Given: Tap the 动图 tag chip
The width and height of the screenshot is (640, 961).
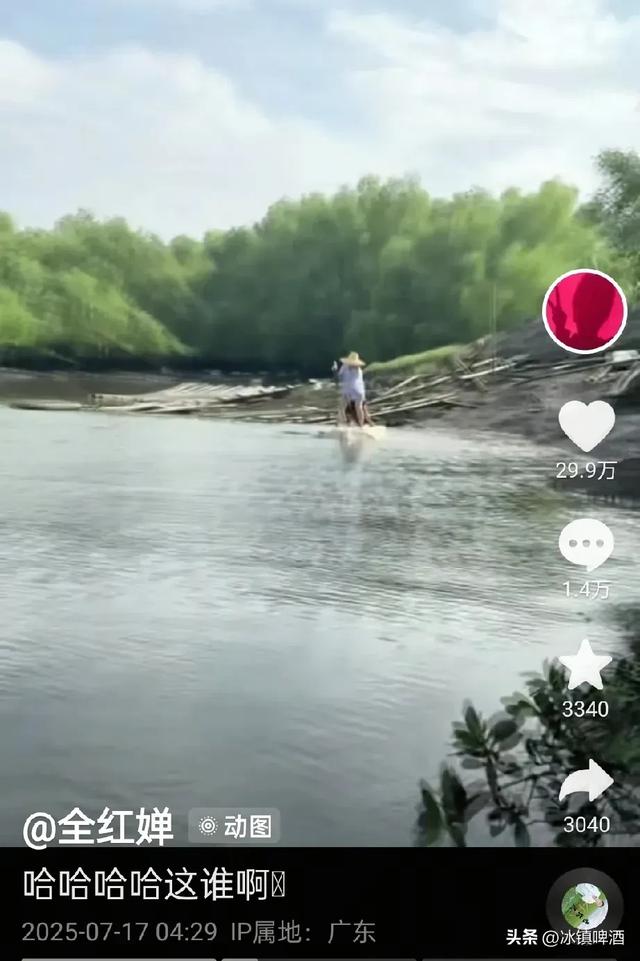Looking at the screenshot, I should pos(235,826).
